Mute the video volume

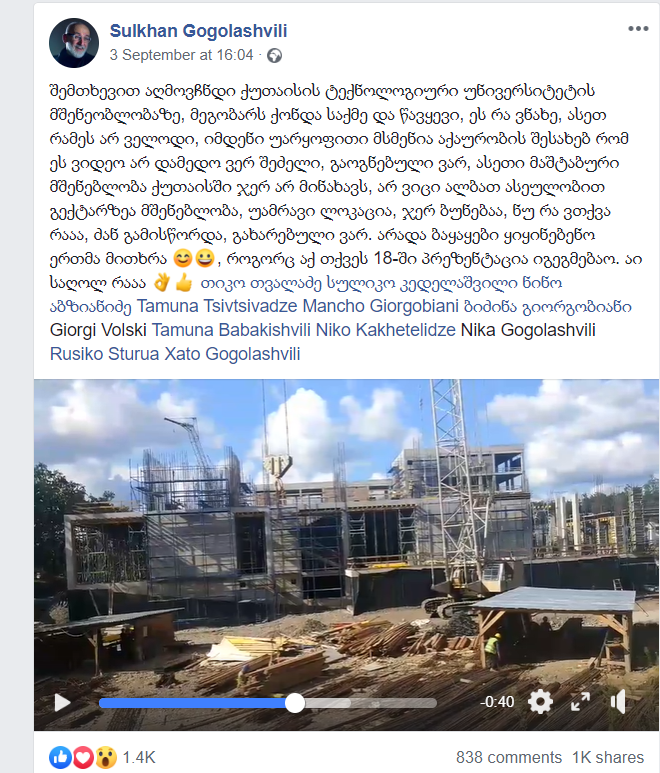[618, 701]
